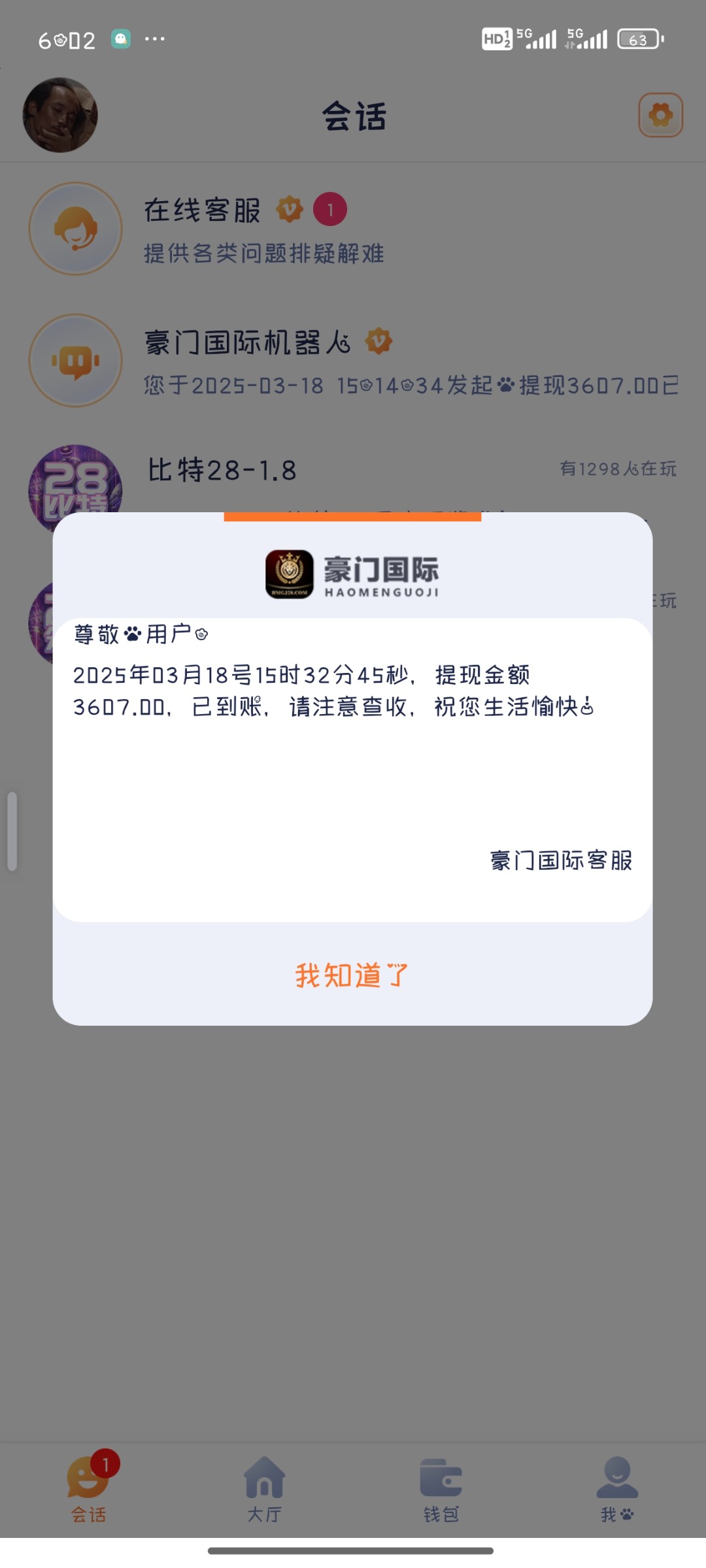Open profile avatar at top
706x1568 pixels.
[x=60, y=115]
